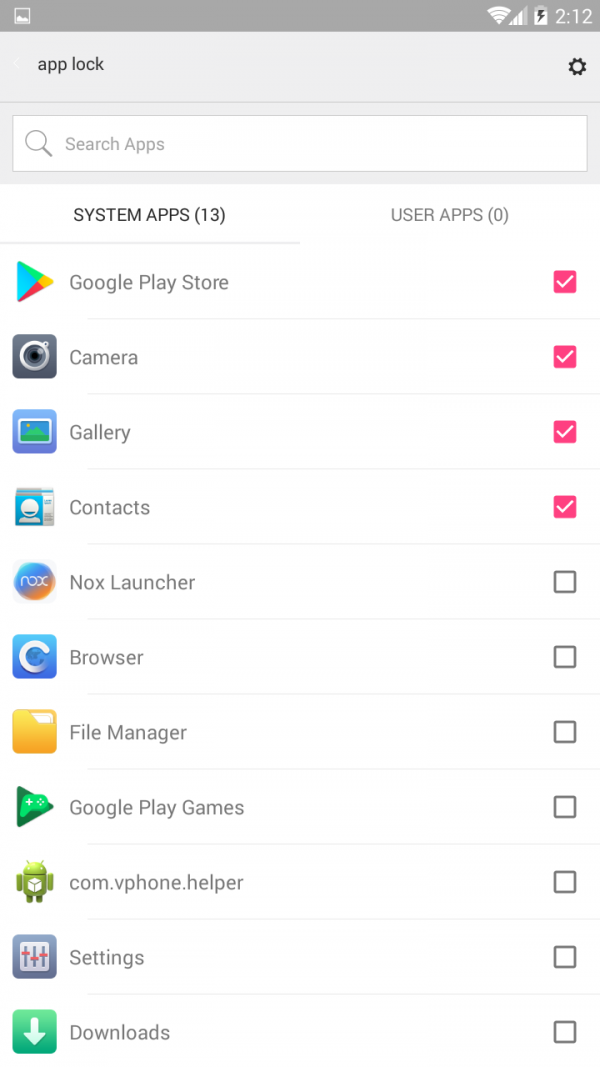Image resolution: width=600 pixels, height=1067 pixels.
Task: Disable the lock for Gallery
Action: (x=565, y=431)
